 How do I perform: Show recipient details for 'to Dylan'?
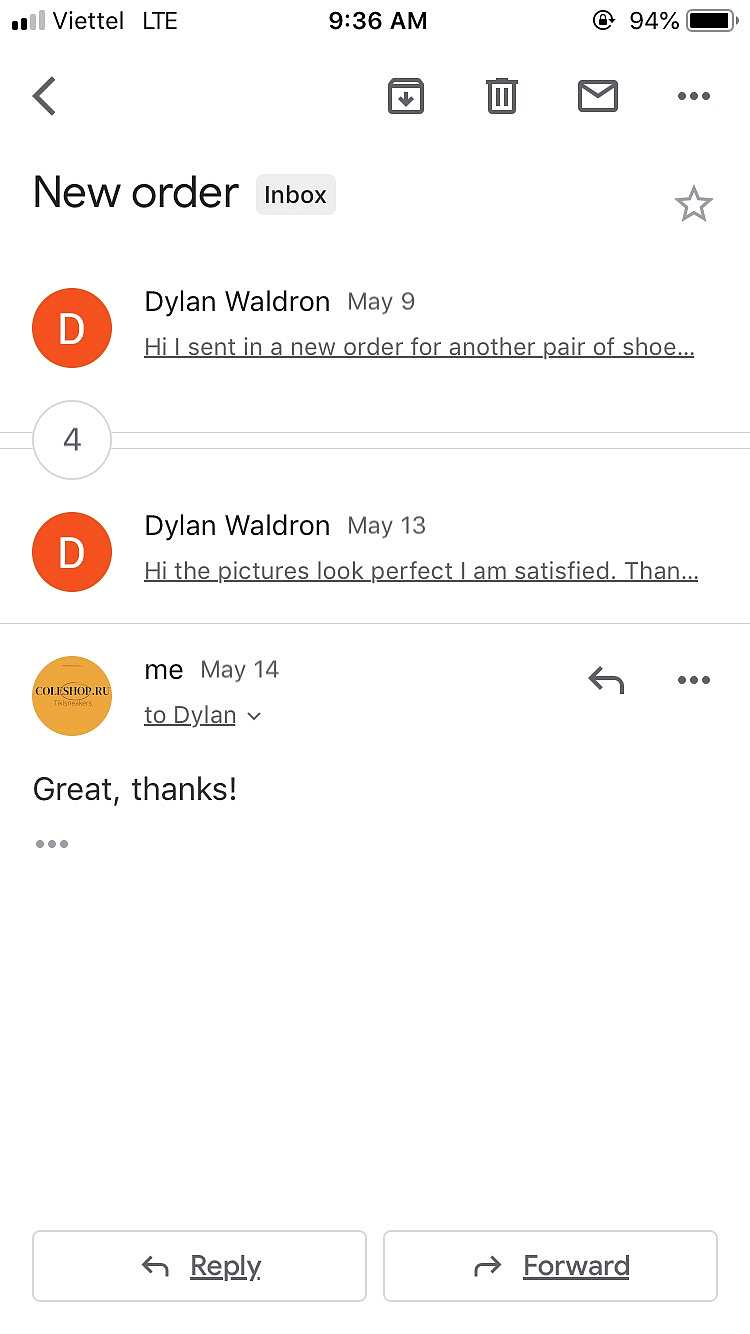[x=203, y=715]
